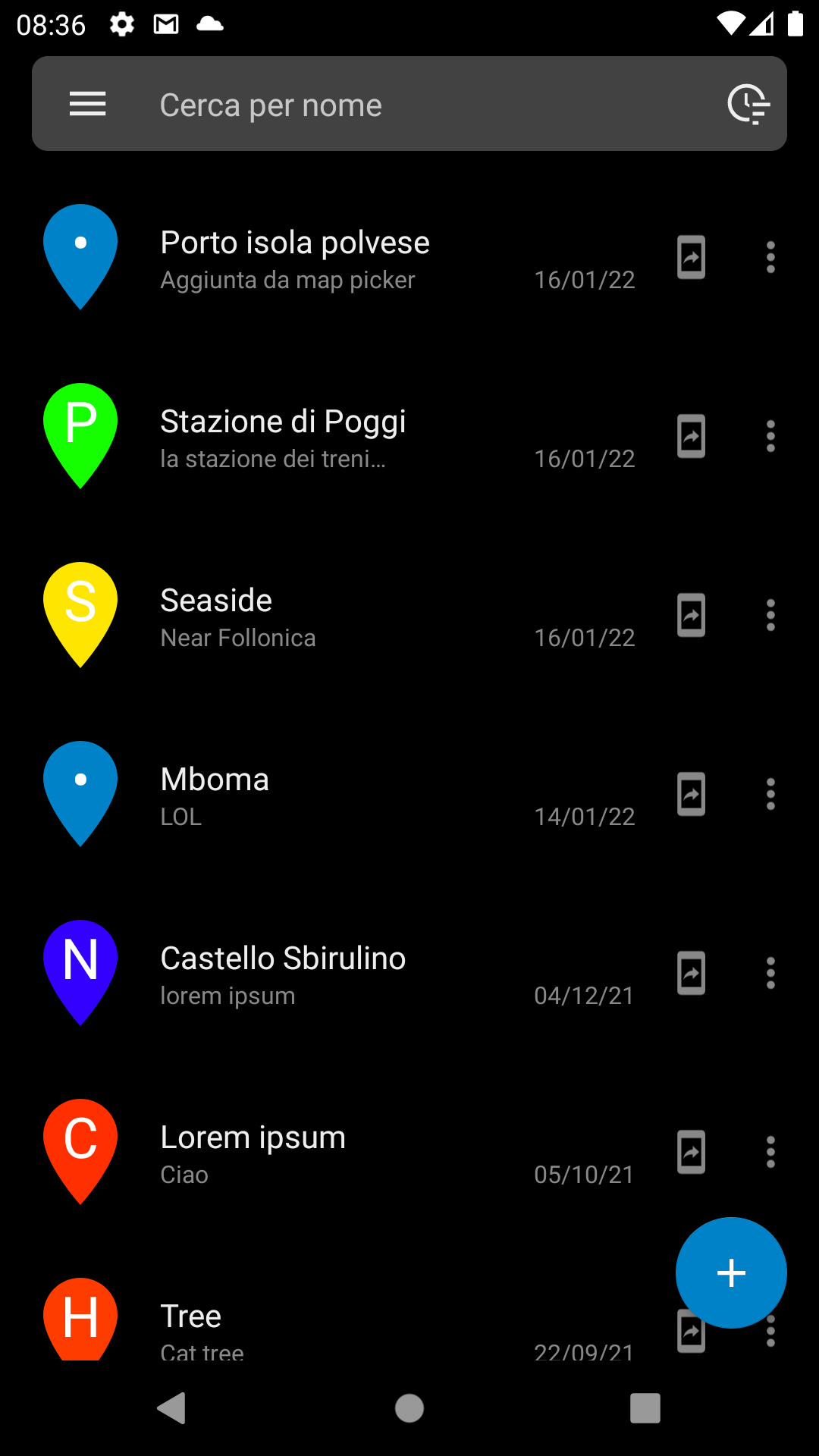This screenshot has width=819, height=1456.
Task: Share the Stazione di Poggi entry
Action: tap(691, 437)
